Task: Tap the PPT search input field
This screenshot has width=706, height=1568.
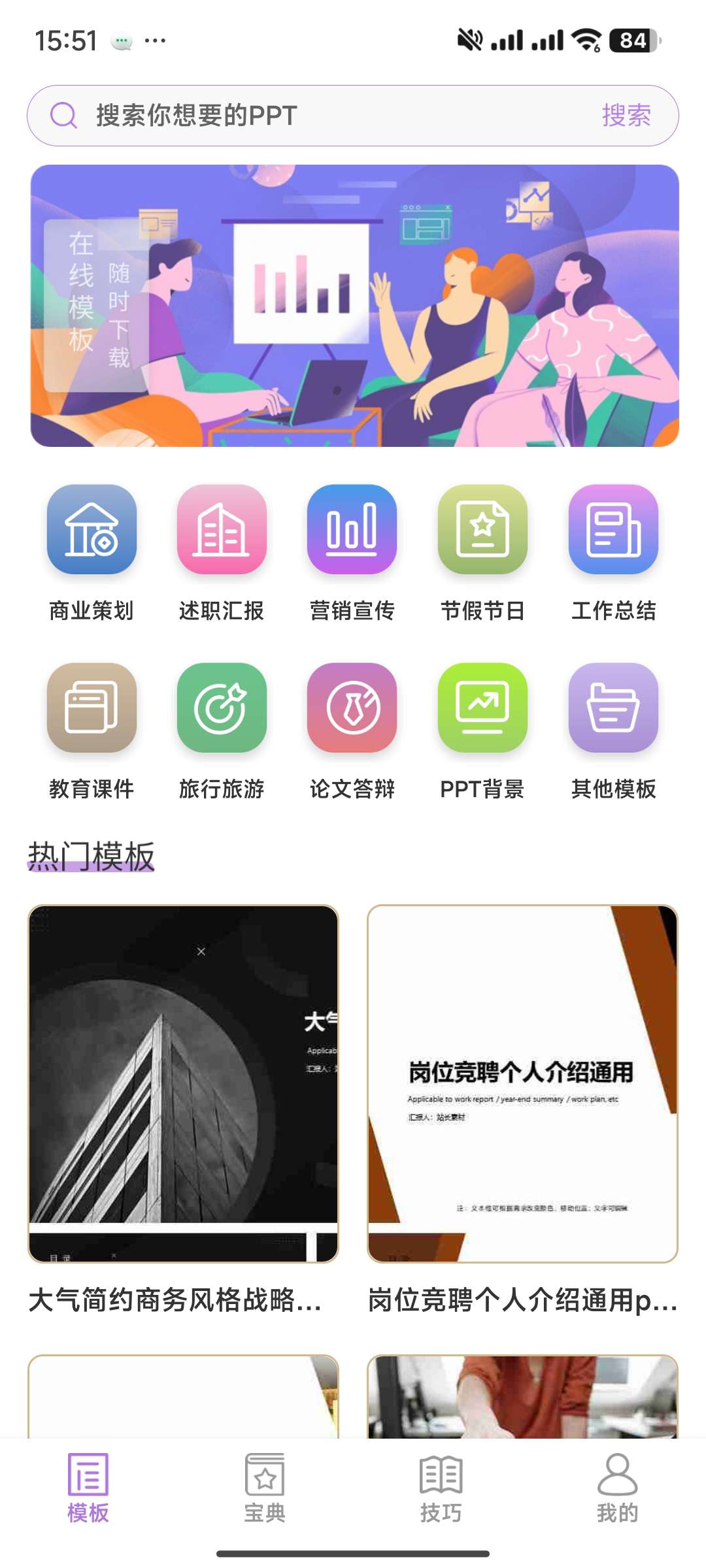Action: (x=327, y=116)
